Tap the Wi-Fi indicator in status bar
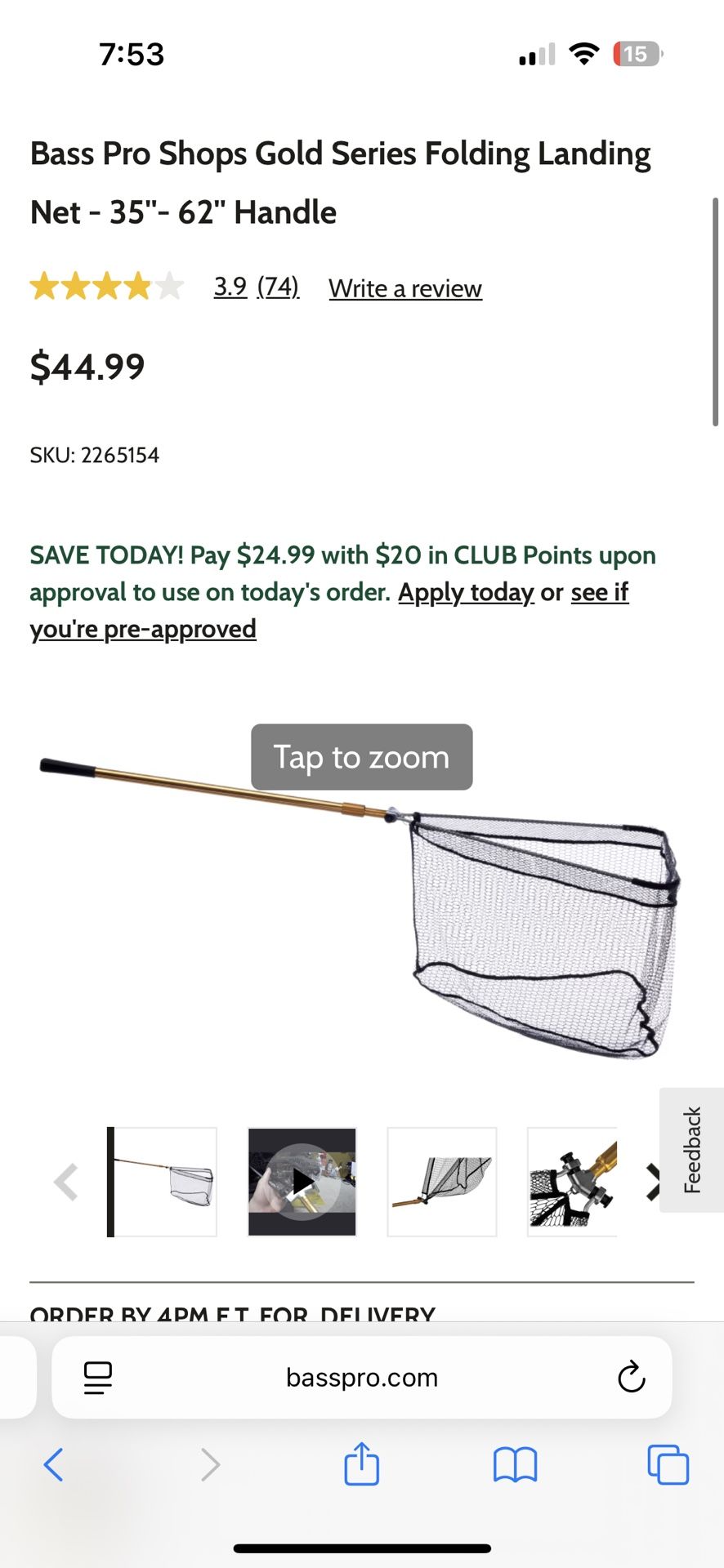Viewport: 724px width, 1568px height. 583,54
